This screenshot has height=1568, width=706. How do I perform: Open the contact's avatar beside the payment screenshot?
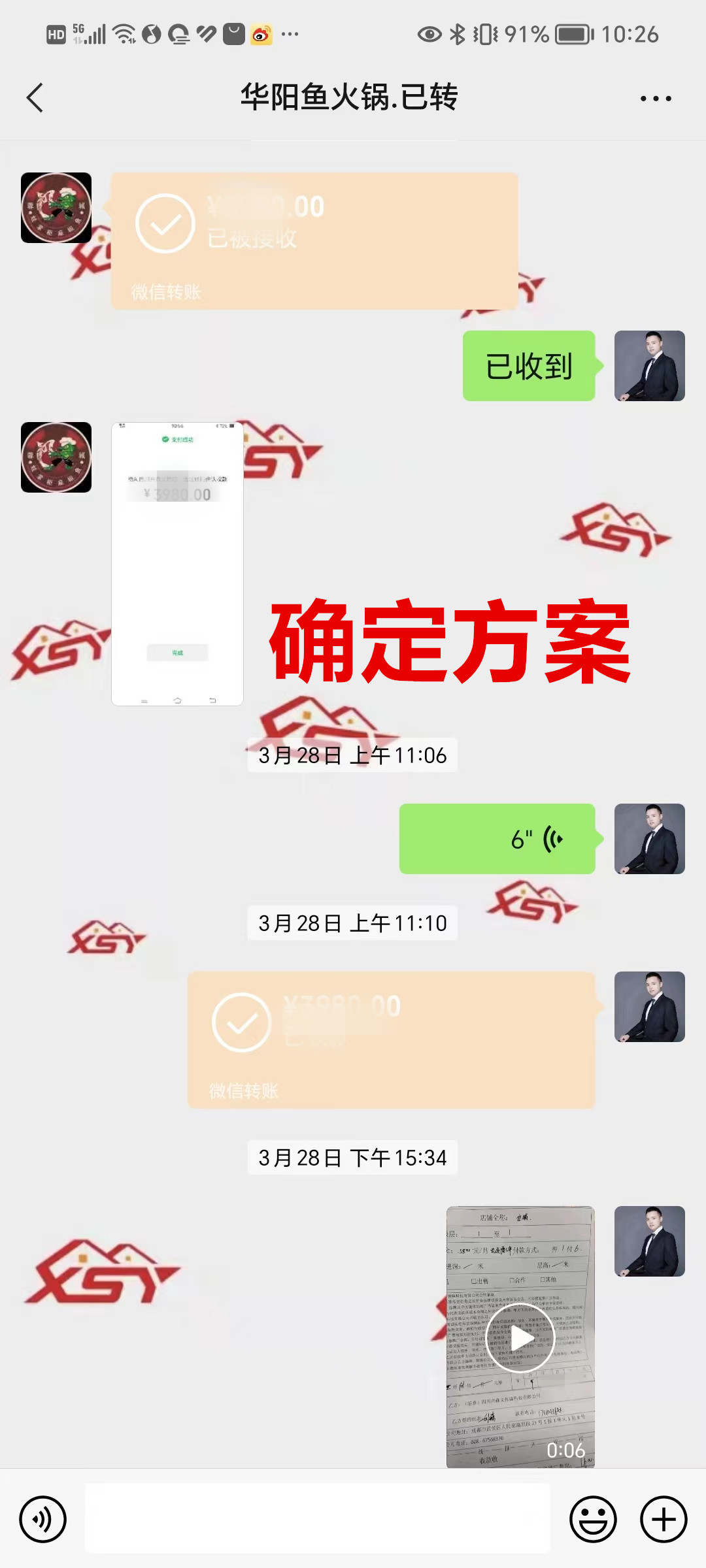[x=56, y=457]
